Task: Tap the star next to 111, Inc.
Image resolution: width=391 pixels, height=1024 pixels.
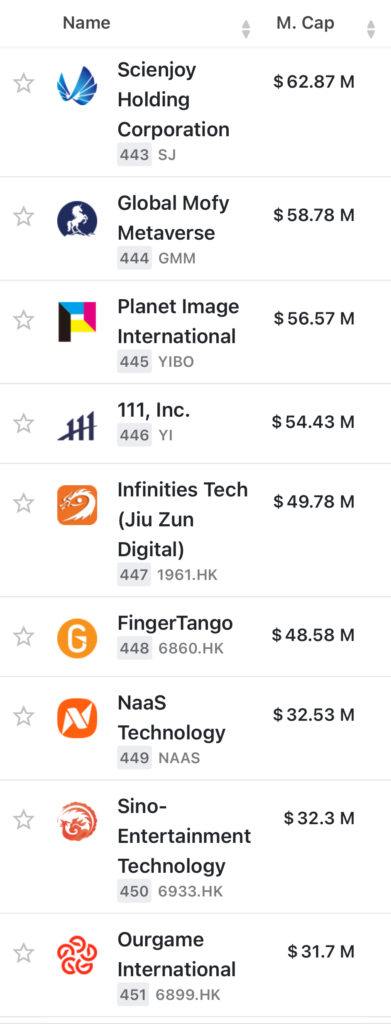Action: [23, 423]
